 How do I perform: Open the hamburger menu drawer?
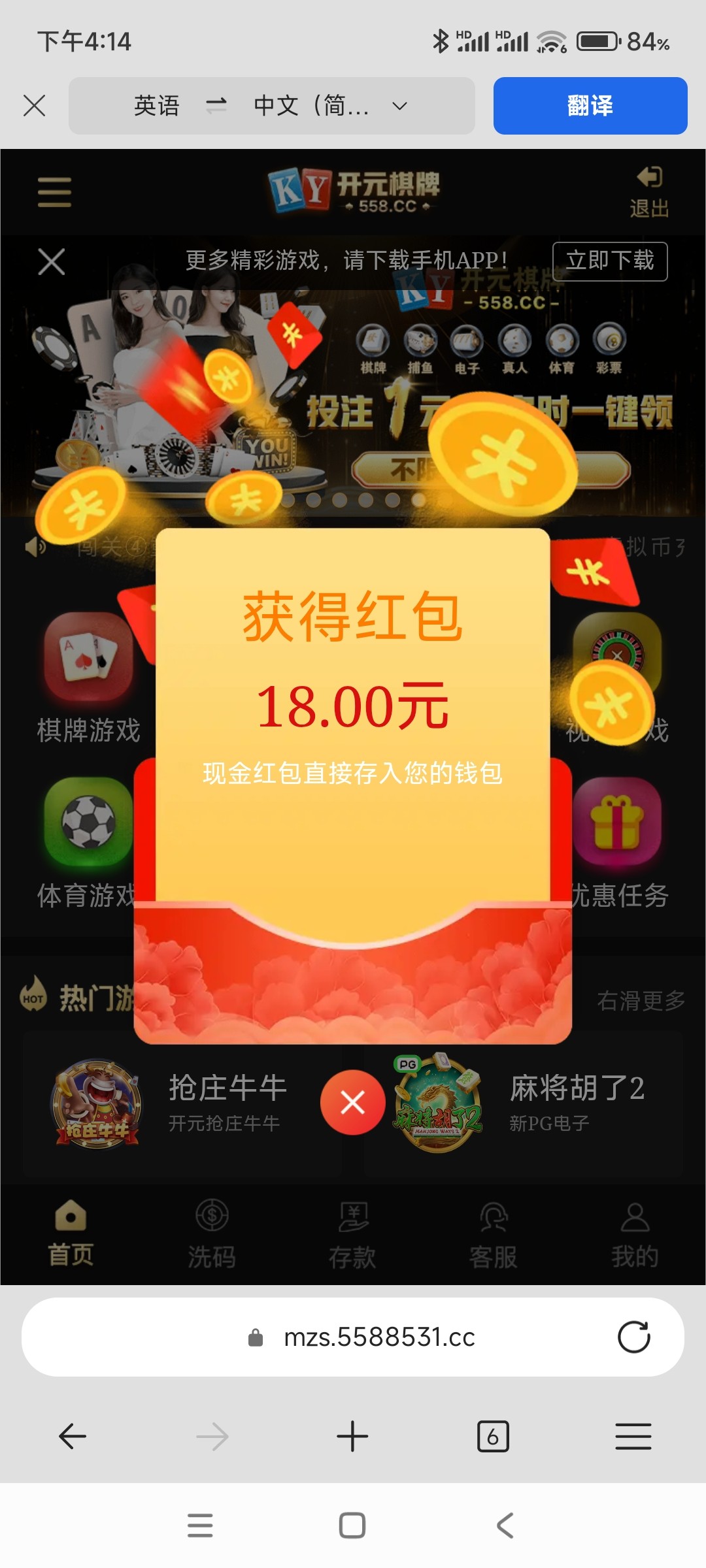54,192
